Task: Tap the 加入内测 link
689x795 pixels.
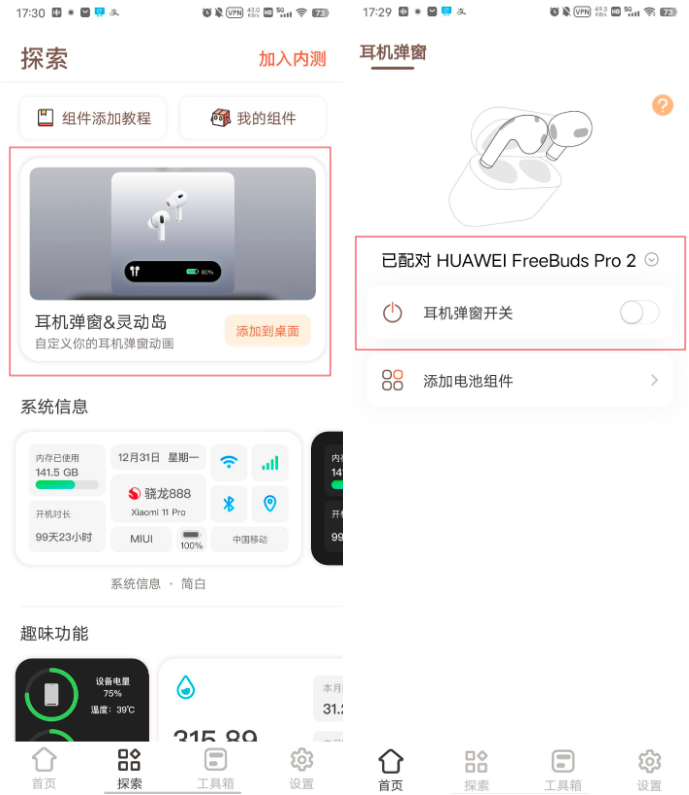Action: [x=292, y=59]
